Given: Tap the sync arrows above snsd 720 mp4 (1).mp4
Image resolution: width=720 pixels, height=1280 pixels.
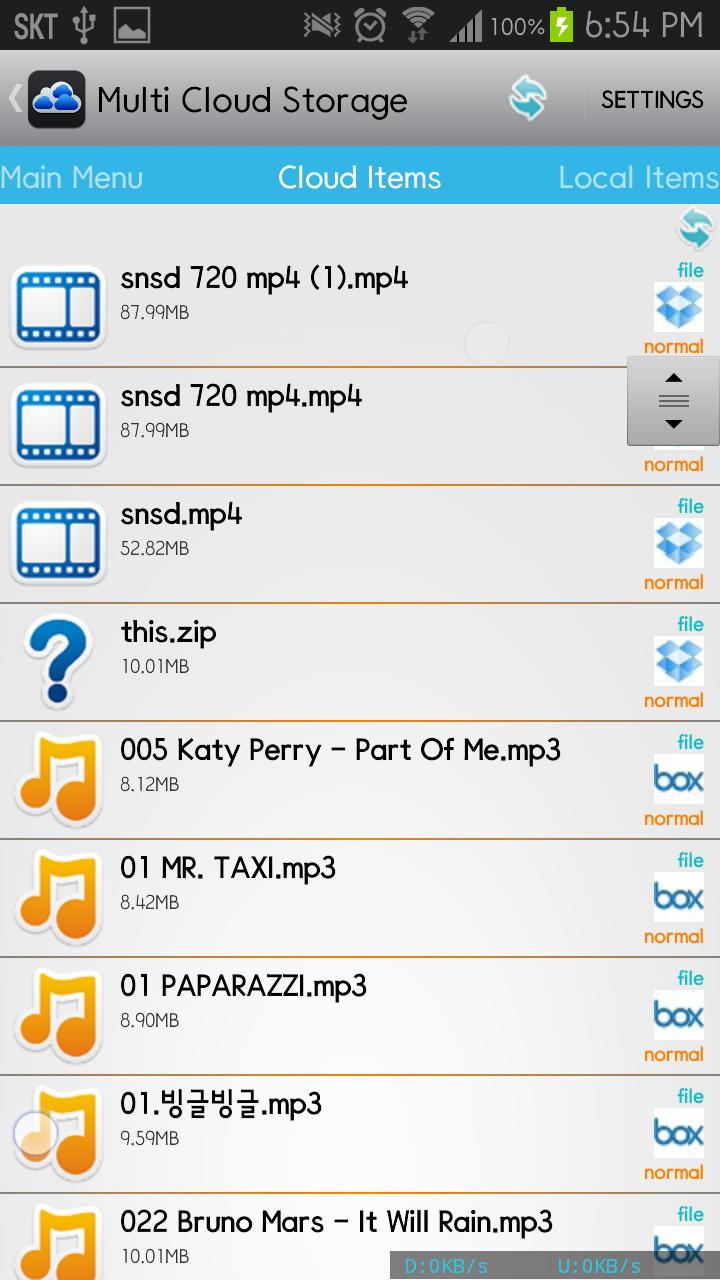Looking at the screenshot, I should 693,228.
